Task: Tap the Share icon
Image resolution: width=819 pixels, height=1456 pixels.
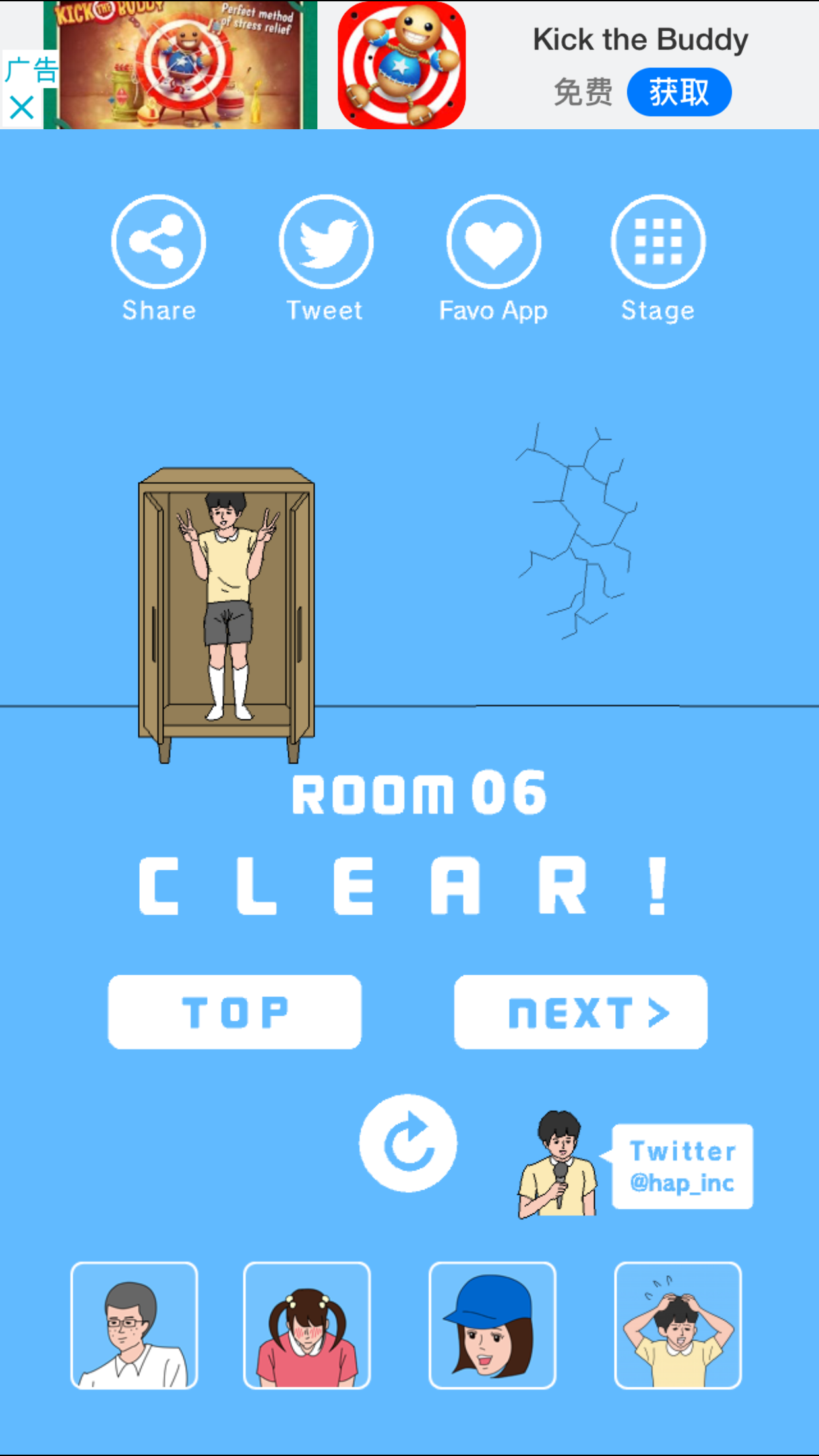Action: 158,242
